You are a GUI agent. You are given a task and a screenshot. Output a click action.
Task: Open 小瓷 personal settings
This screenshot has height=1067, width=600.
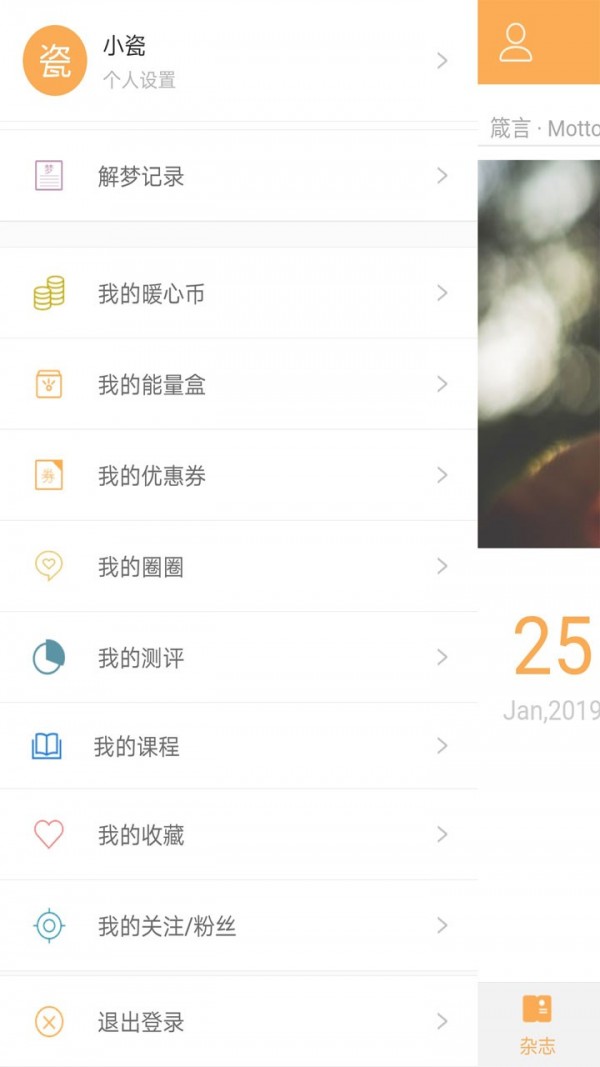point(238,61)
